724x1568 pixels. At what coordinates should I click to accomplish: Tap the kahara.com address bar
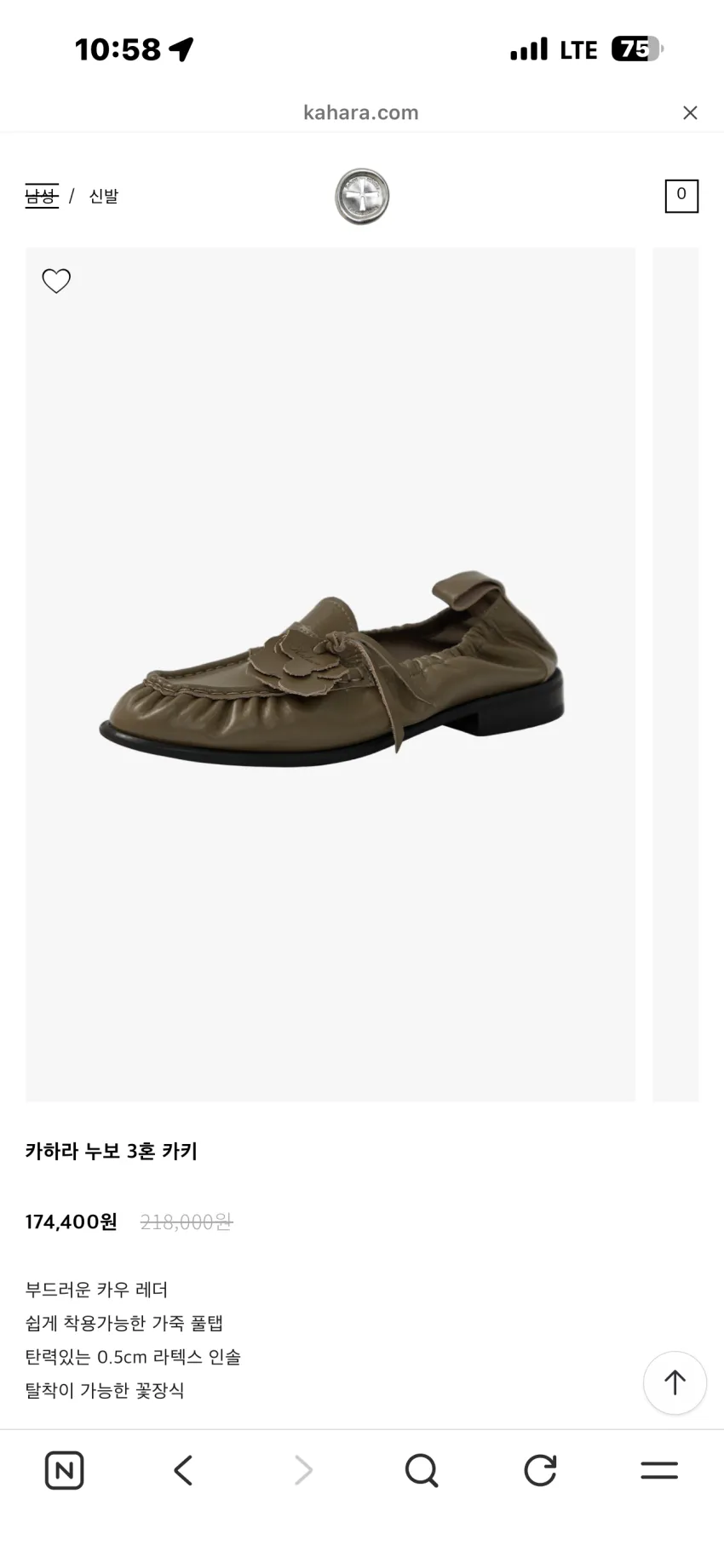coord(361,112)
